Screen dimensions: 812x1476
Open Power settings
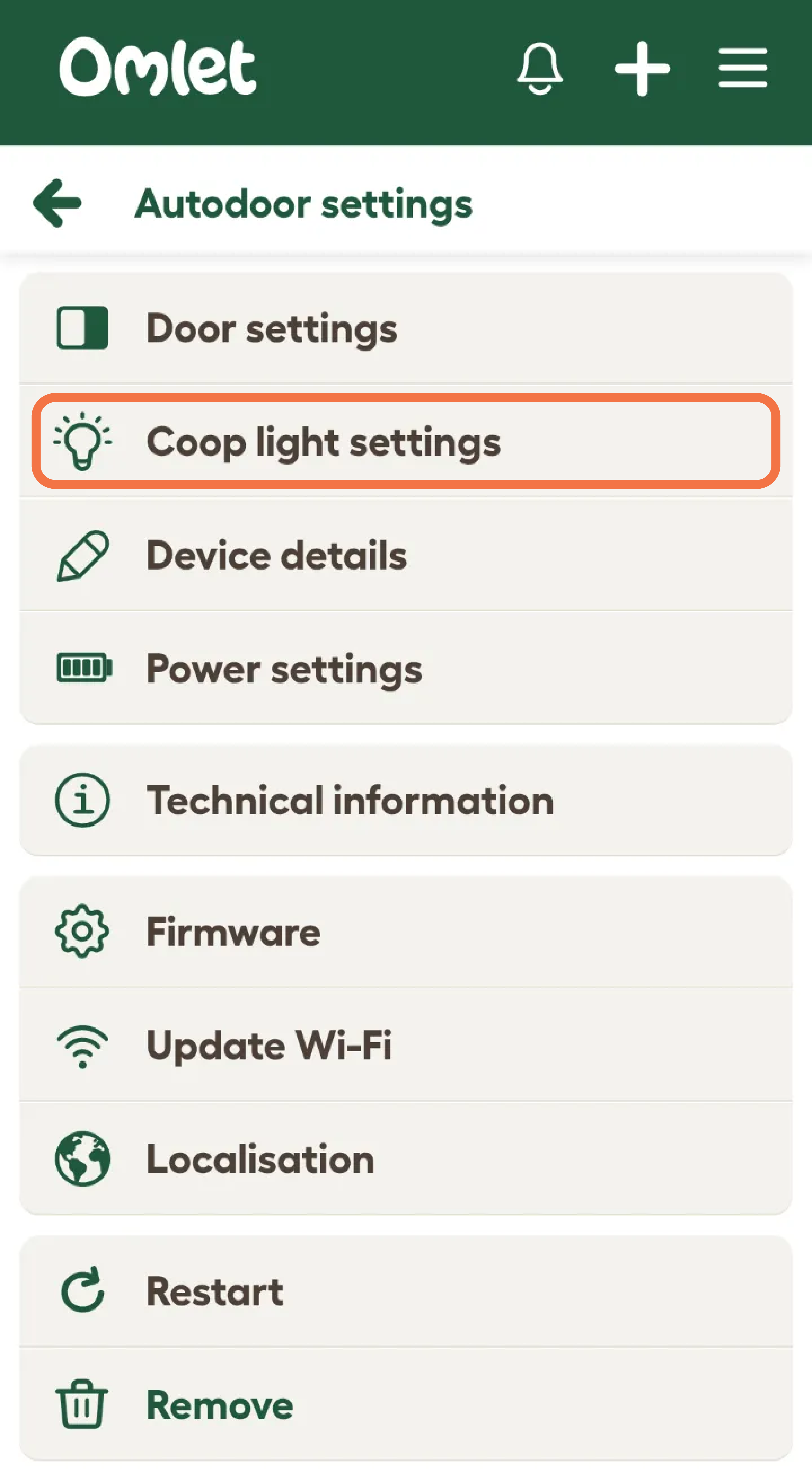[406, 669]
